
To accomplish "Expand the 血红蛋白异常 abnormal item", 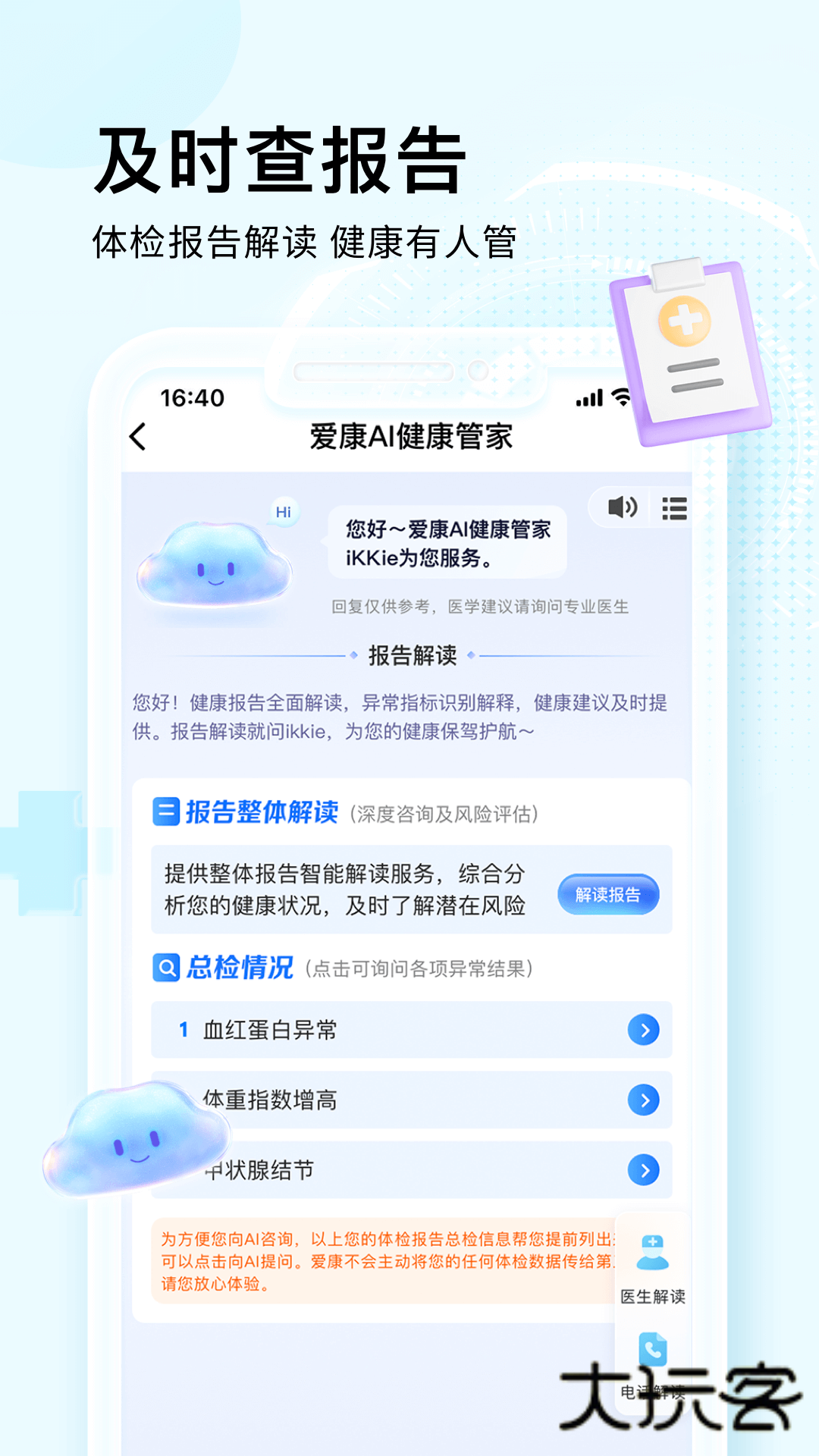I will click(642, 1030).
